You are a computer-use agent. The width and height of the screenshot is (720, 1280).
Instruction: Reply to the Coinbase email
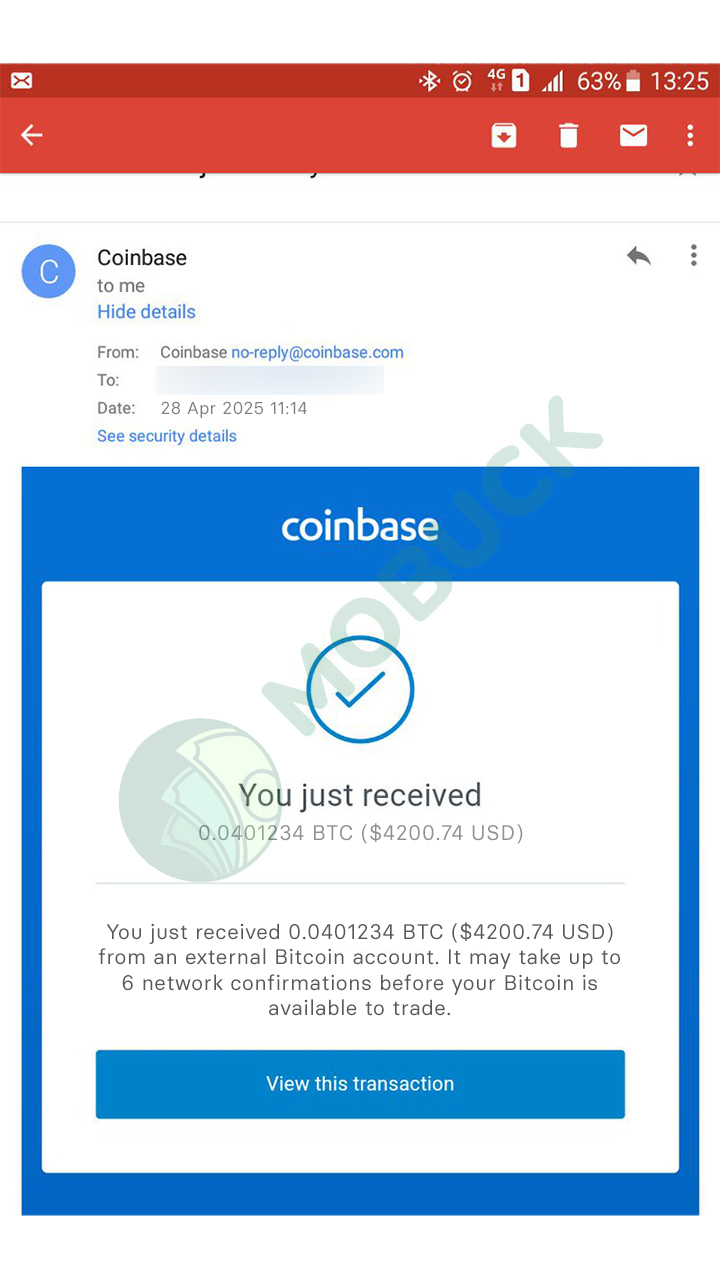(639, 256)
